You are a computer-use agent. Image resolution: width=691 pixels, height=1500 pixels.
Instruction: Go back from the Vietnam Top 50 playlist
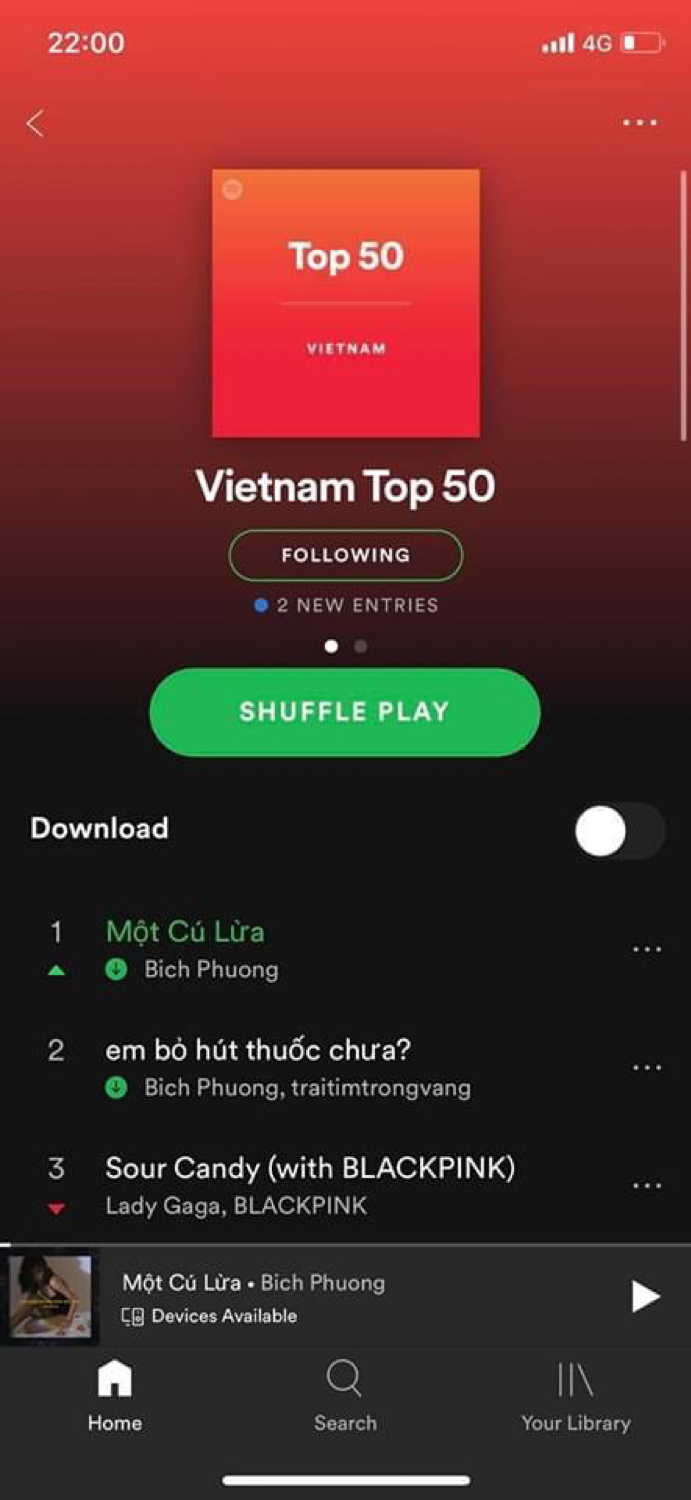pyautogui.click(x=36, y=123)
